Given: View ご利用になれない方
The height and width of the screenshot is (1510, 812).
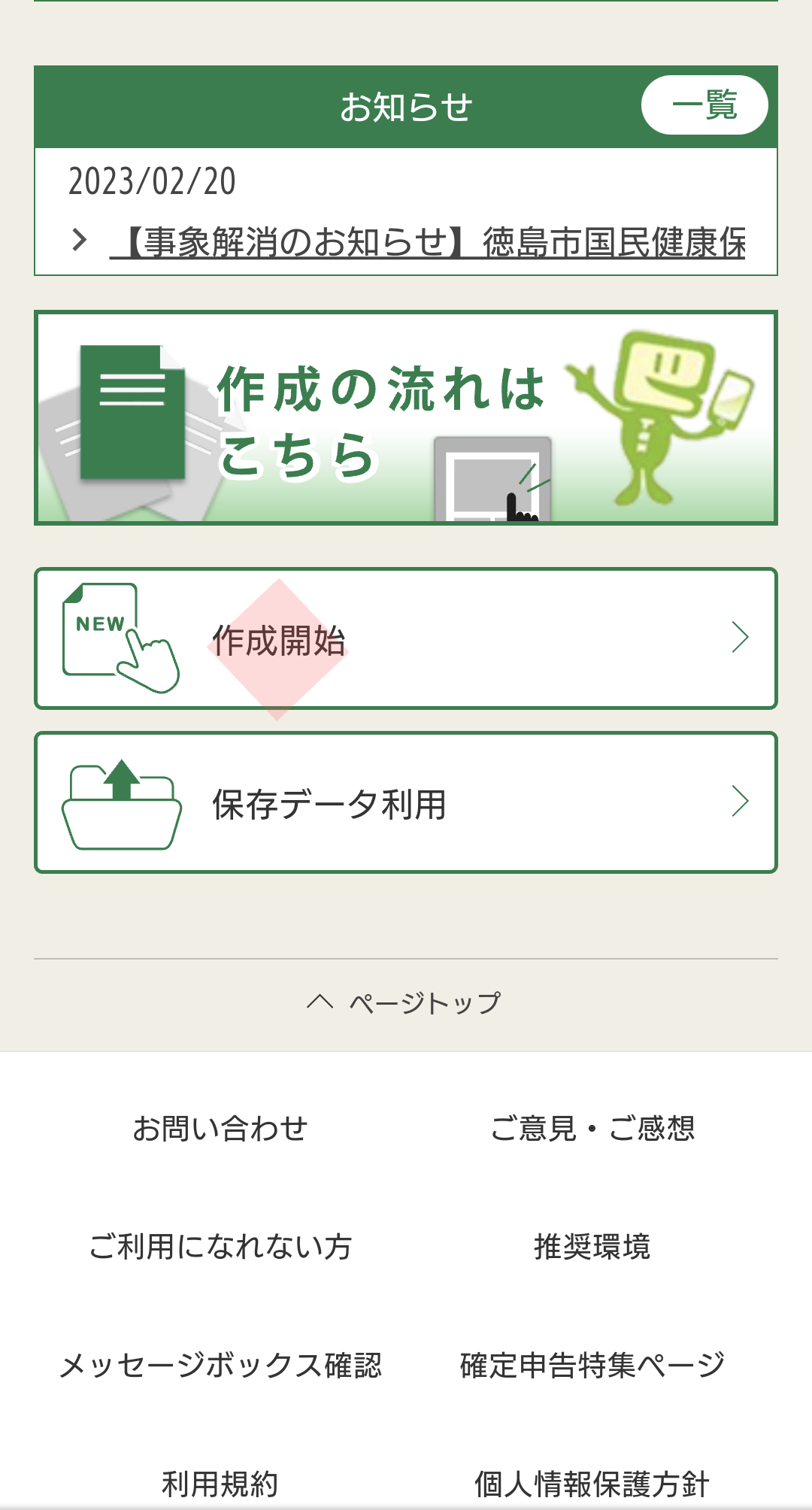Looking at the screenshot, I should coord(220,1247).
